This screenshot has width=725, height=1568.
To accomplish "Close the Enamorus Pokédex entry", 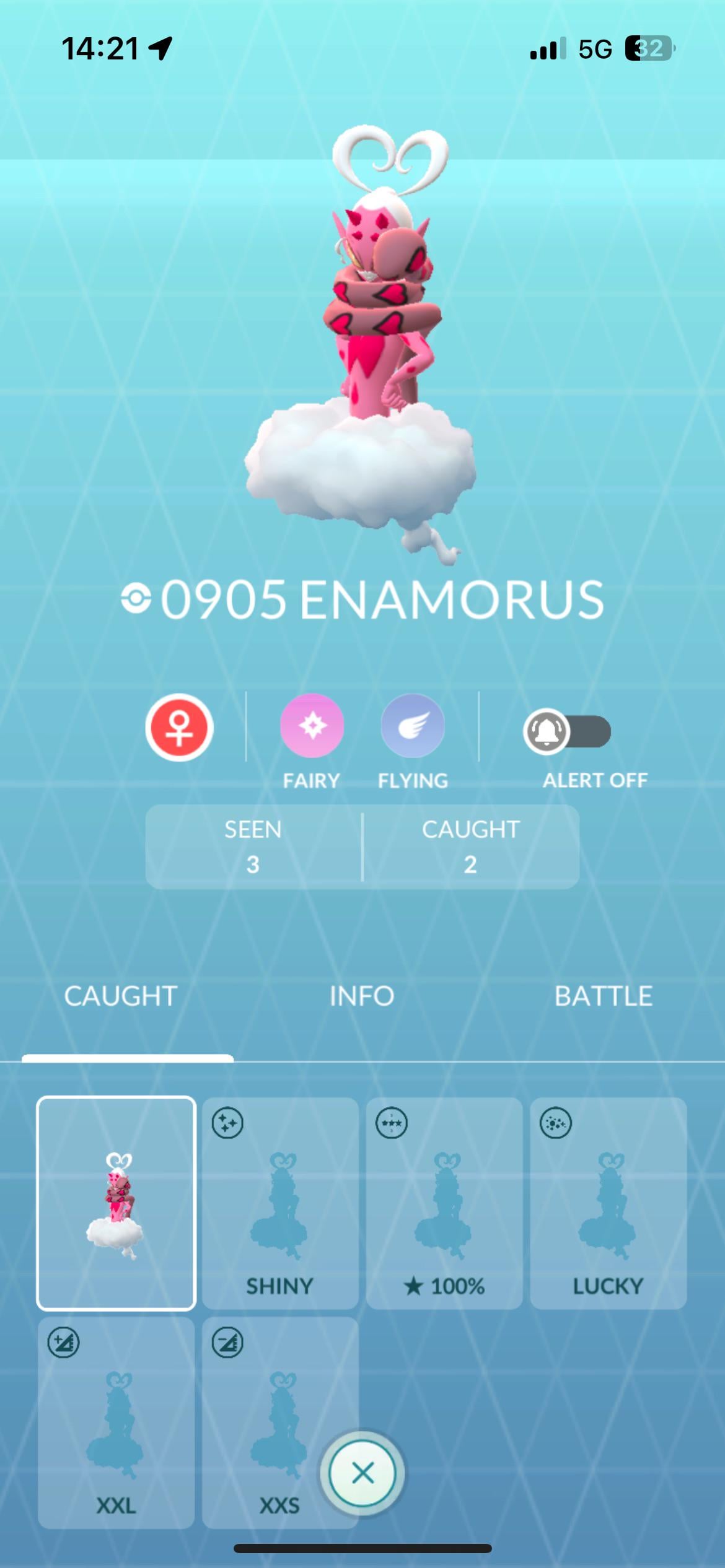I will tap(362, 1473).
